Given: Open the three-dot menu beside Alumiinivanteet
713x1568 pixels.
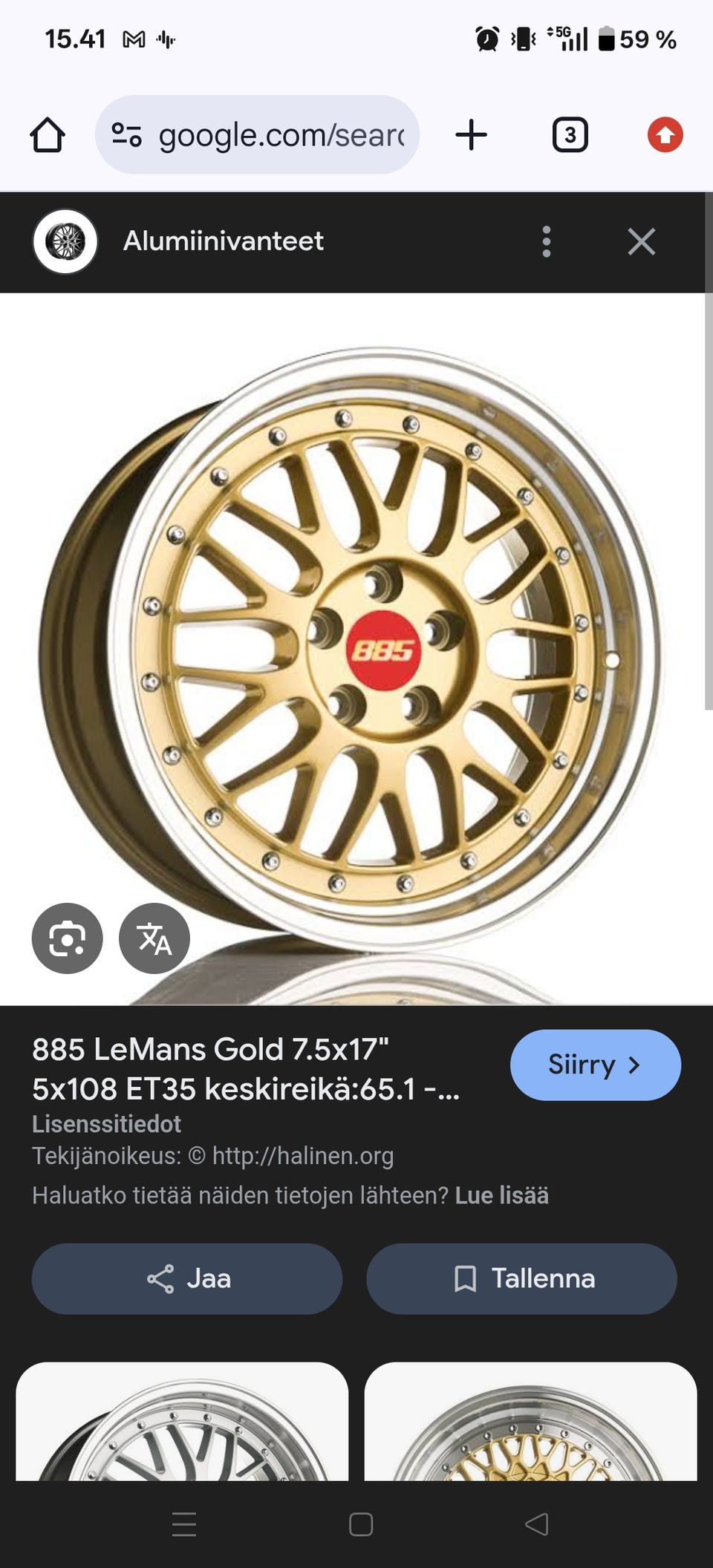Looking at the screenshot, I should 547,241.
